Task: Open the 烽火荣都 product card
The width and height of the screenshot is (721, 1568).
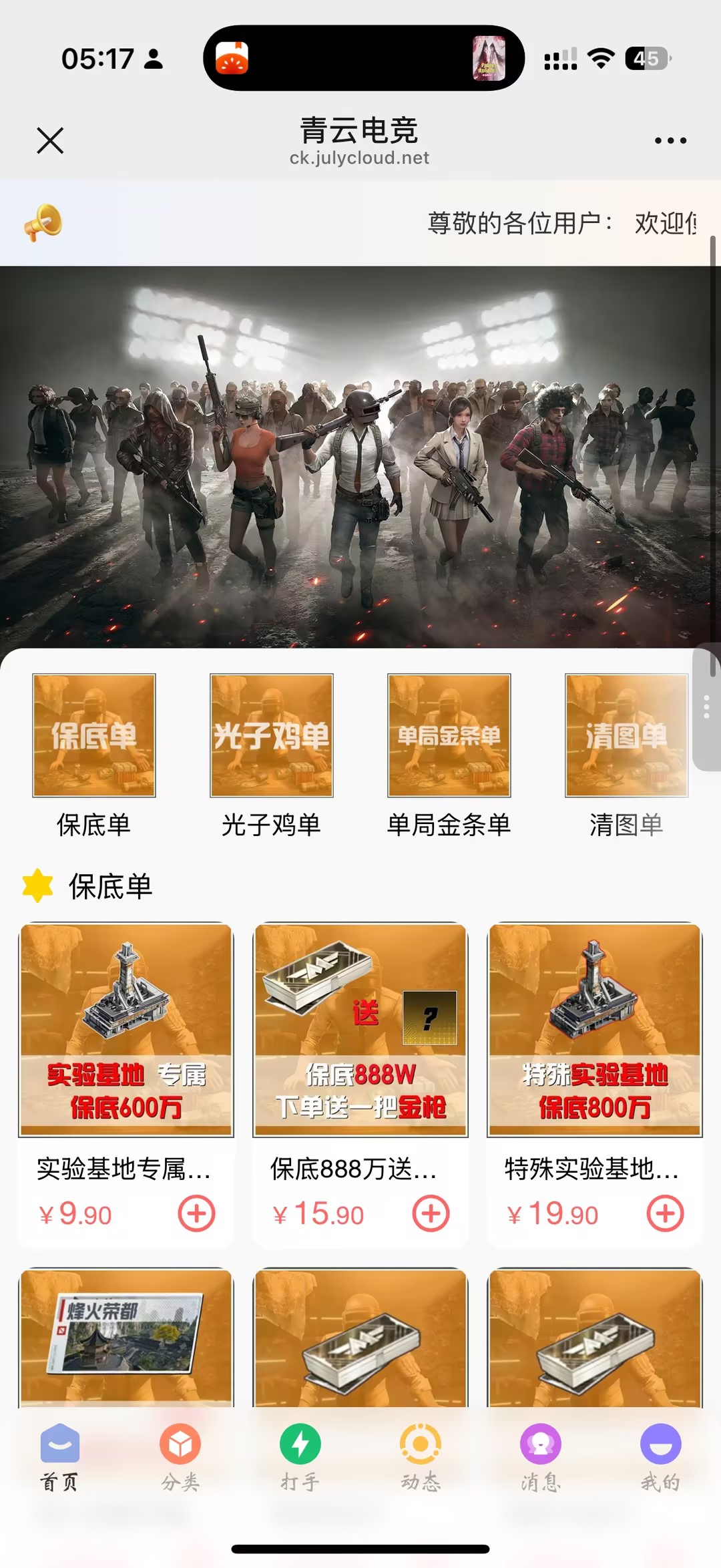Action: 126,1336
